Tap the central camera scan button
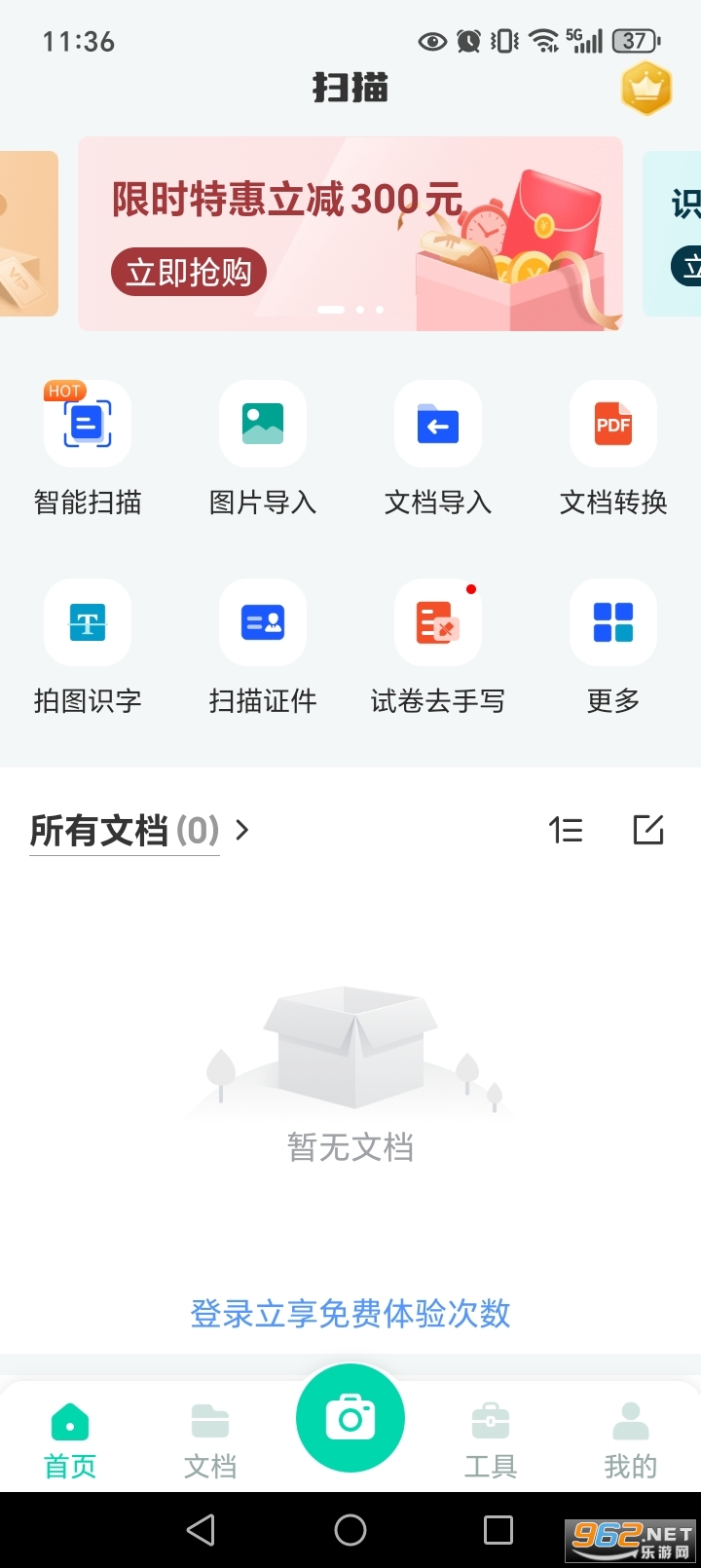 (x=350, y=1418)
